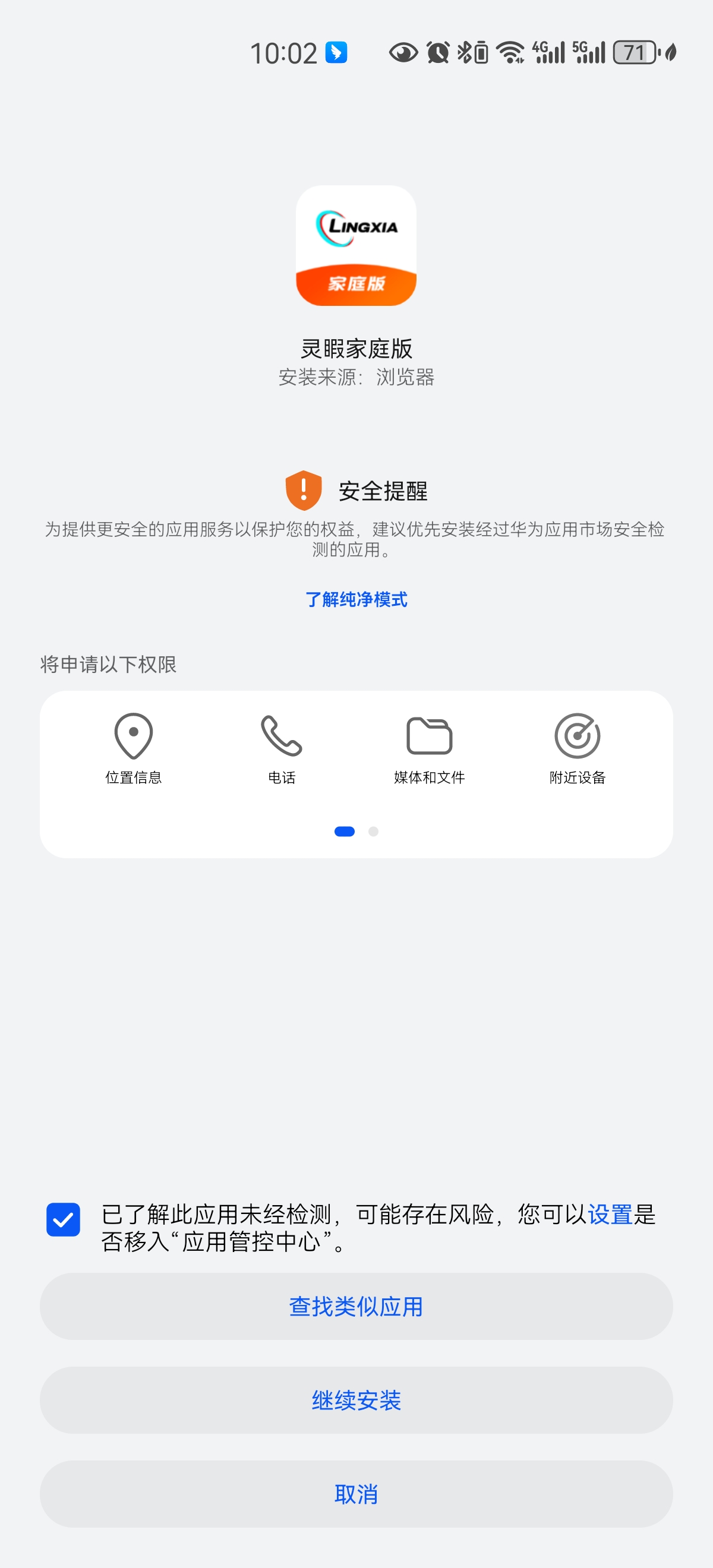Open the 了解纯净模式 link
Screen dimensions: 713x1568
pyautogui.click(x=356, y=599)
